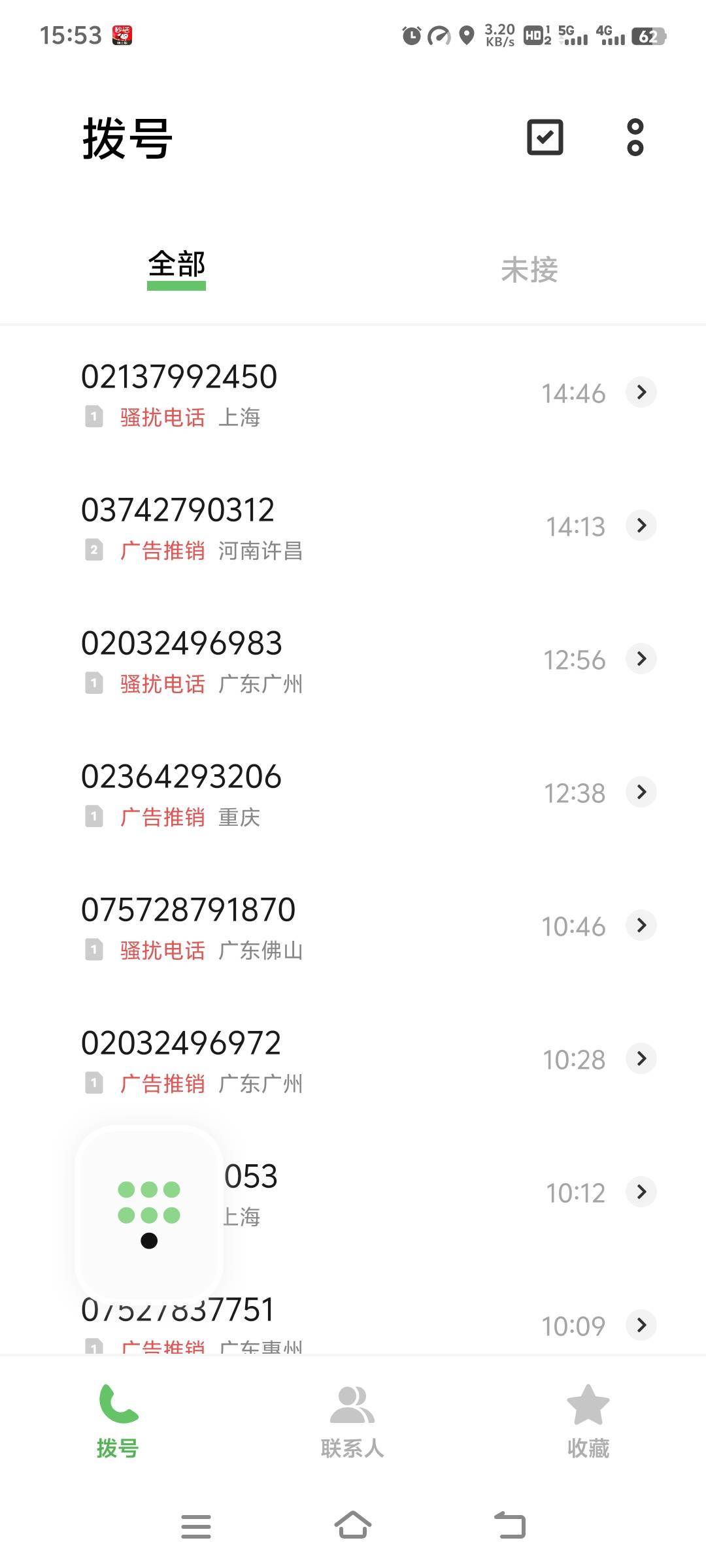The image size is (706, 1568).
Task: Open details arrow for the 10:12 call
Action: (x=641, y=1192)
